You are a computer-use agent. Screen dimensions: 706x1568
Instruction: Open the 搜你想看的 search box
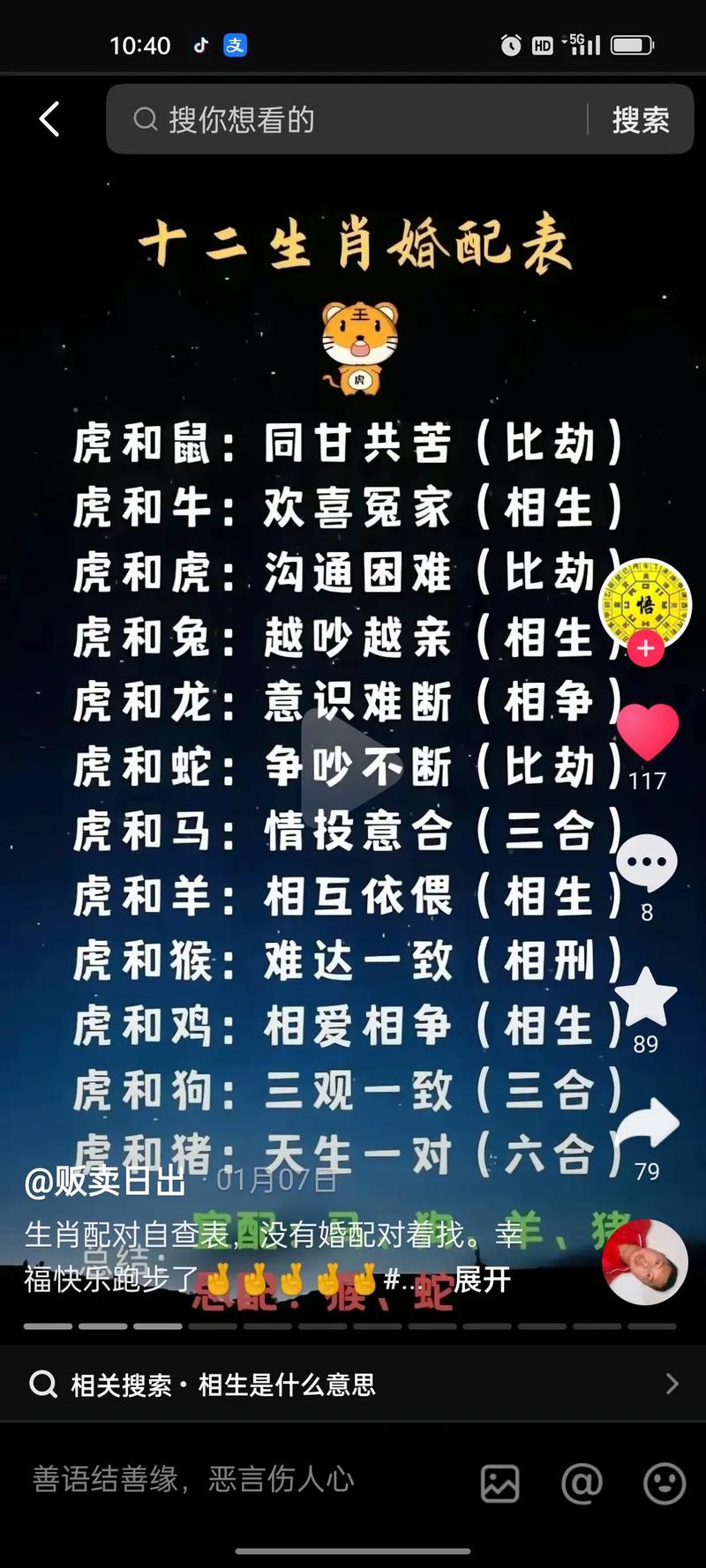click(x=353, y=119)
